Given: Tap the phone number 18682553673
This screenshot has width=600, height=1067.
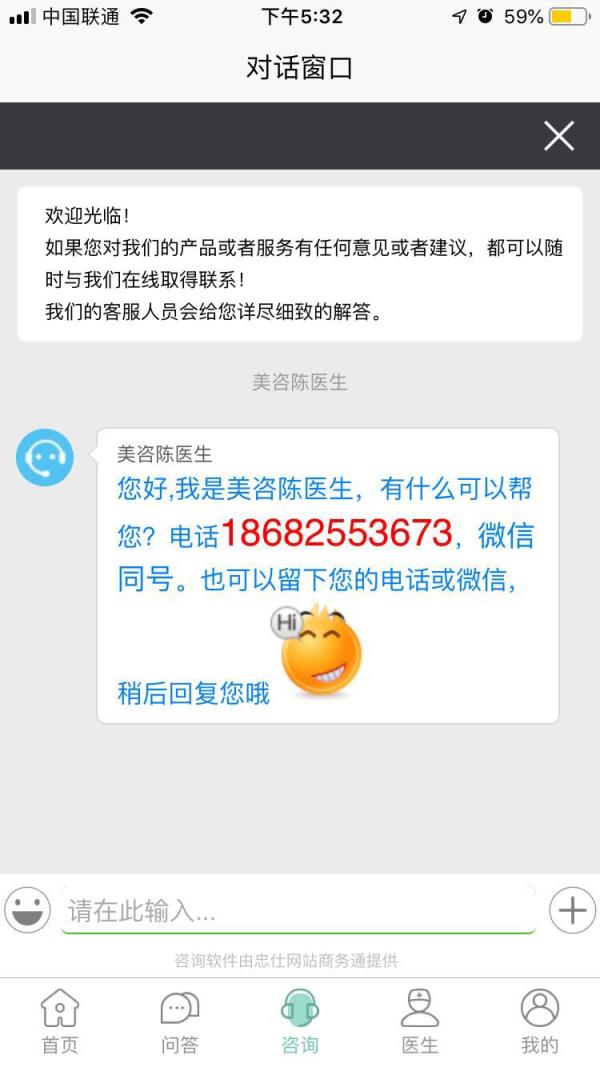Looking at the screenshot, I should (337, 534).
